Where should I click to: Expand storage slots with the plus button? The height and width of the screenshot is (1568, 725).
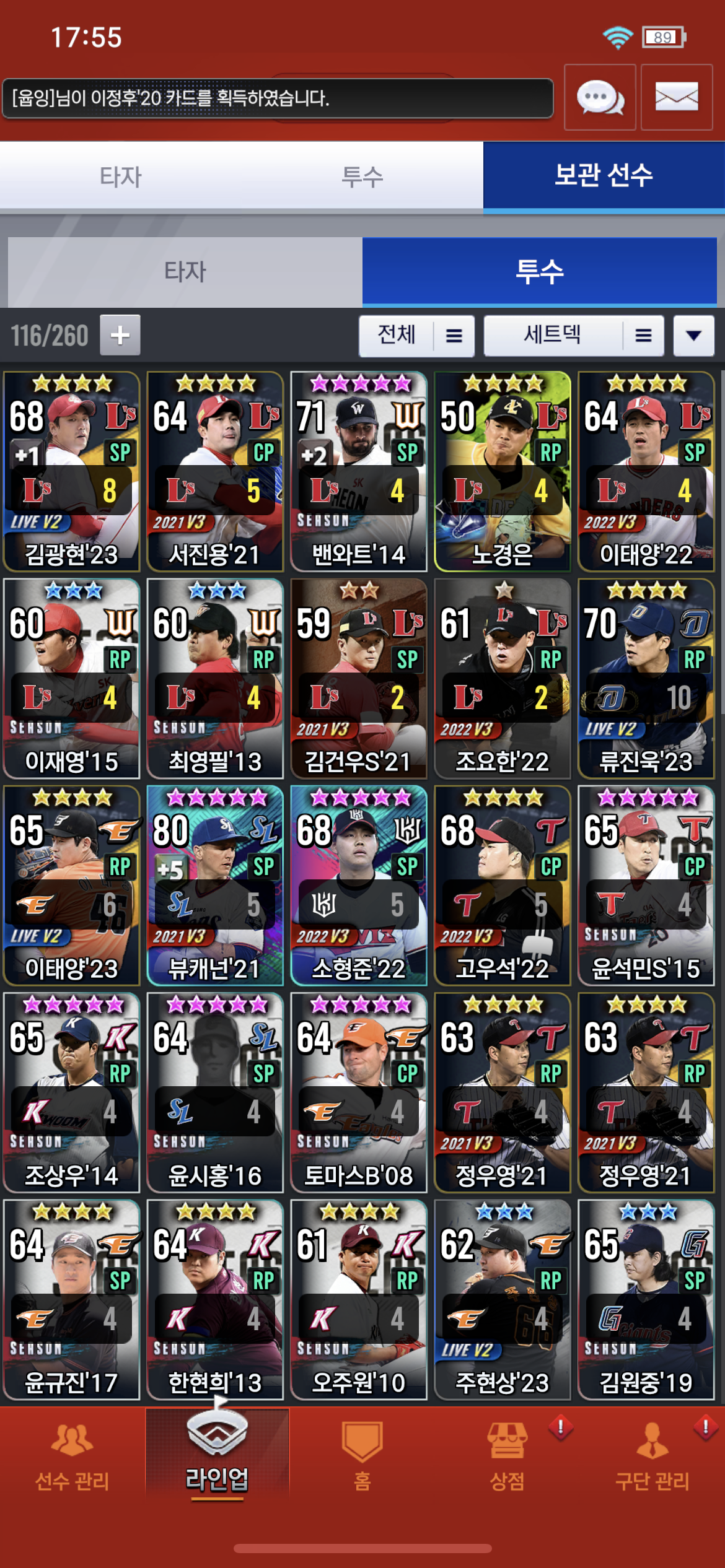coord(120,335)
